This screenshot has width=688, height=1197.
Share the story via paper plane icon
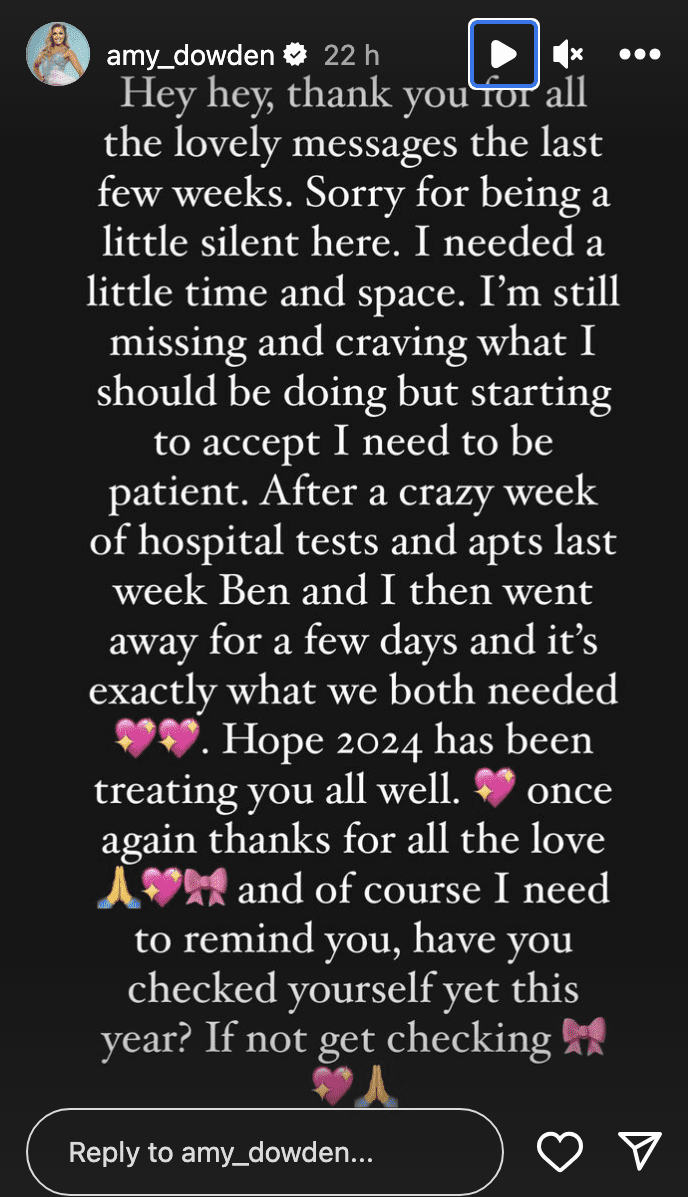tap(638, 1152)
